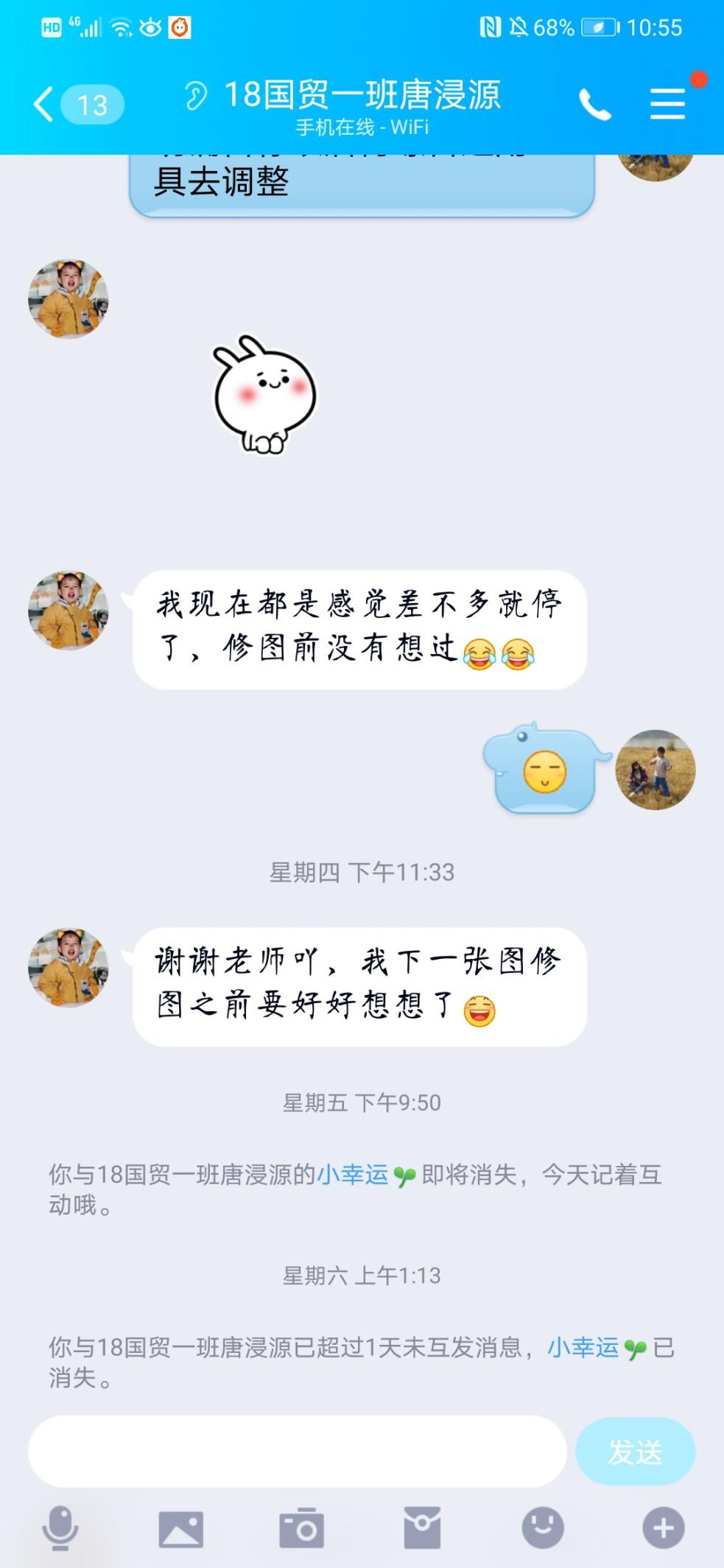The image size is (724, 1568).
Task: Start a voice call with this contact
Action: pos(594,105)
